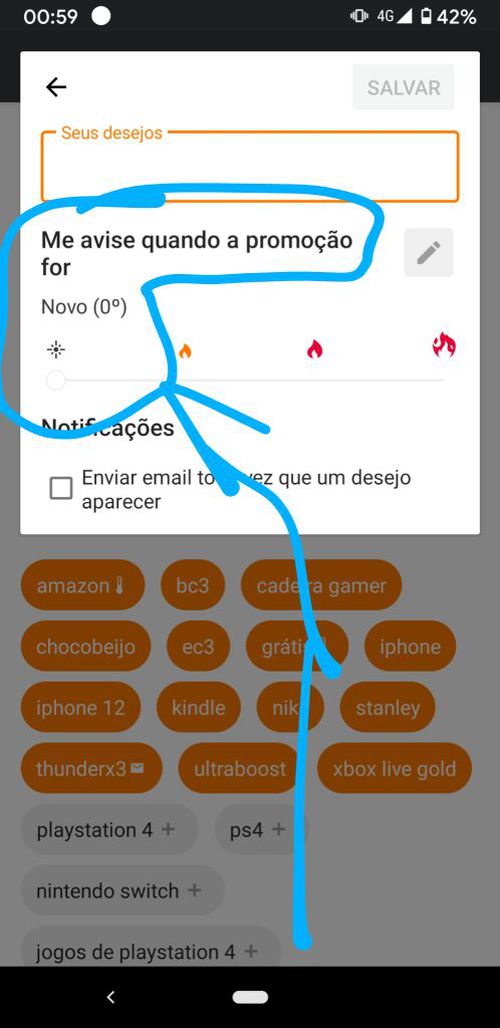Select the ultraboost chip
500x1028 pixels.
[x=240, y=768]
